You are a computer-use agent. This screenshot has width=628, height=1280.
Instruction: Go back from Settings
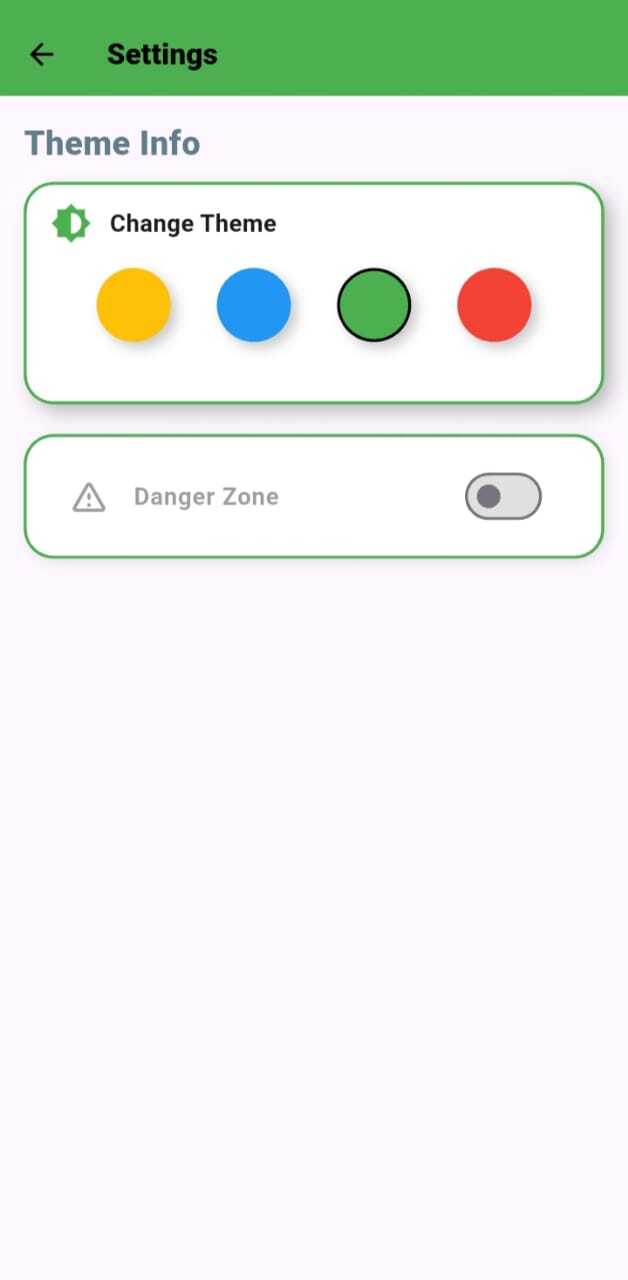[x=41, y=54]
